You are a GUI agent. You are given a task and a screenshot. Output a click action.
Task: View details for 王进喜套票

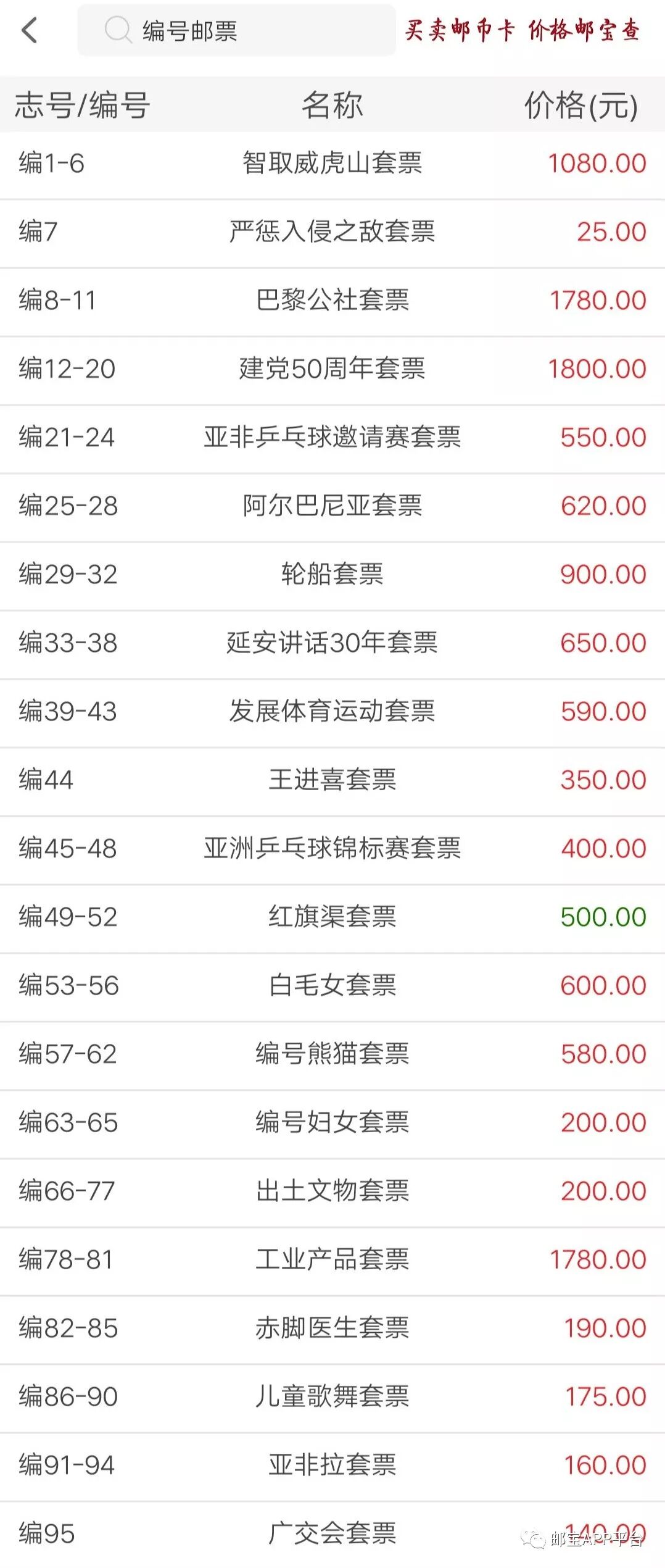click(x=332, y=780)
